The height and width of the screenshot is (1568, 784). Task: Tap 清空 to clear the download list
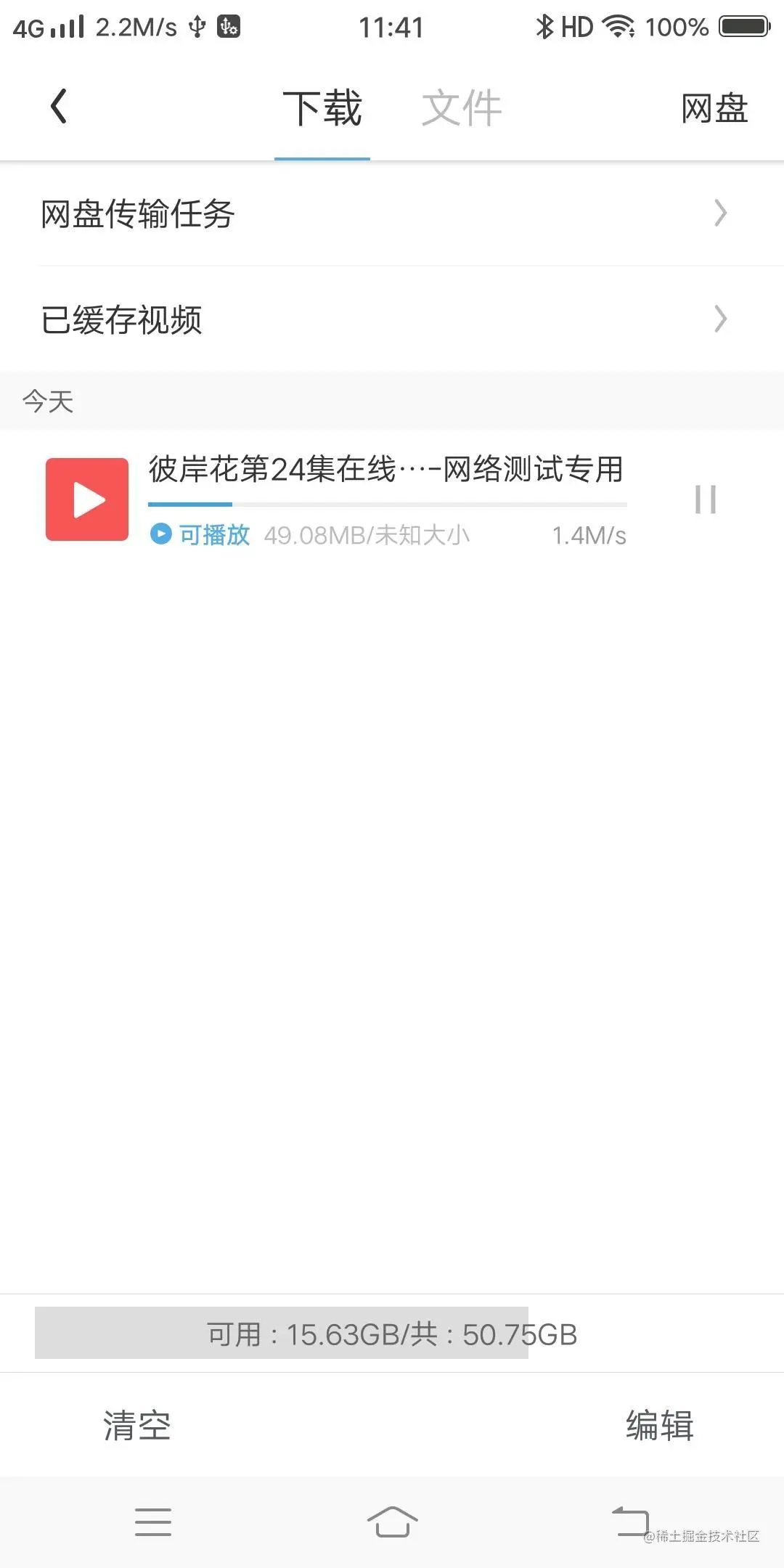coord(136,1425)
